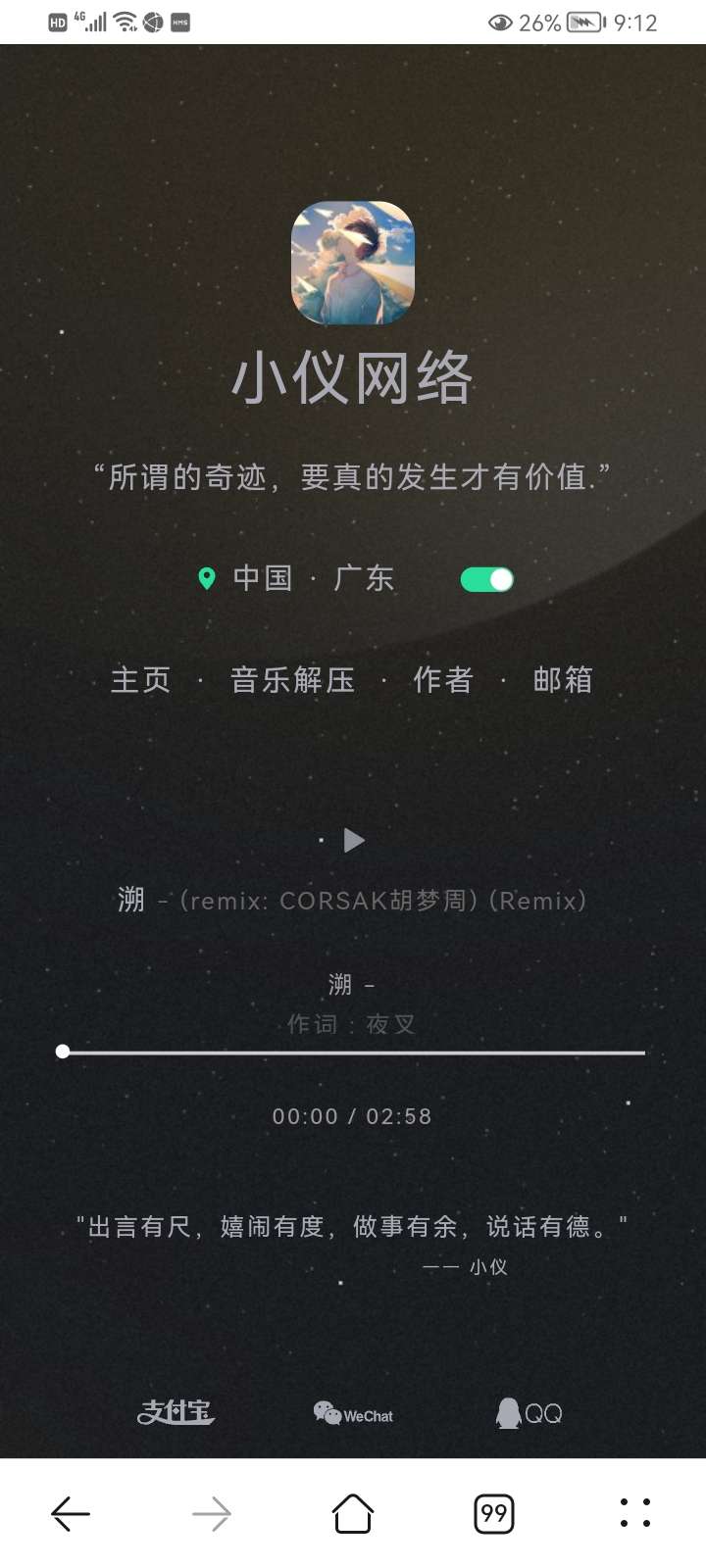The height and width of the screenshot is (1568, 706).
Task: Open the 主页 link
Action: [x=140, y=679]
